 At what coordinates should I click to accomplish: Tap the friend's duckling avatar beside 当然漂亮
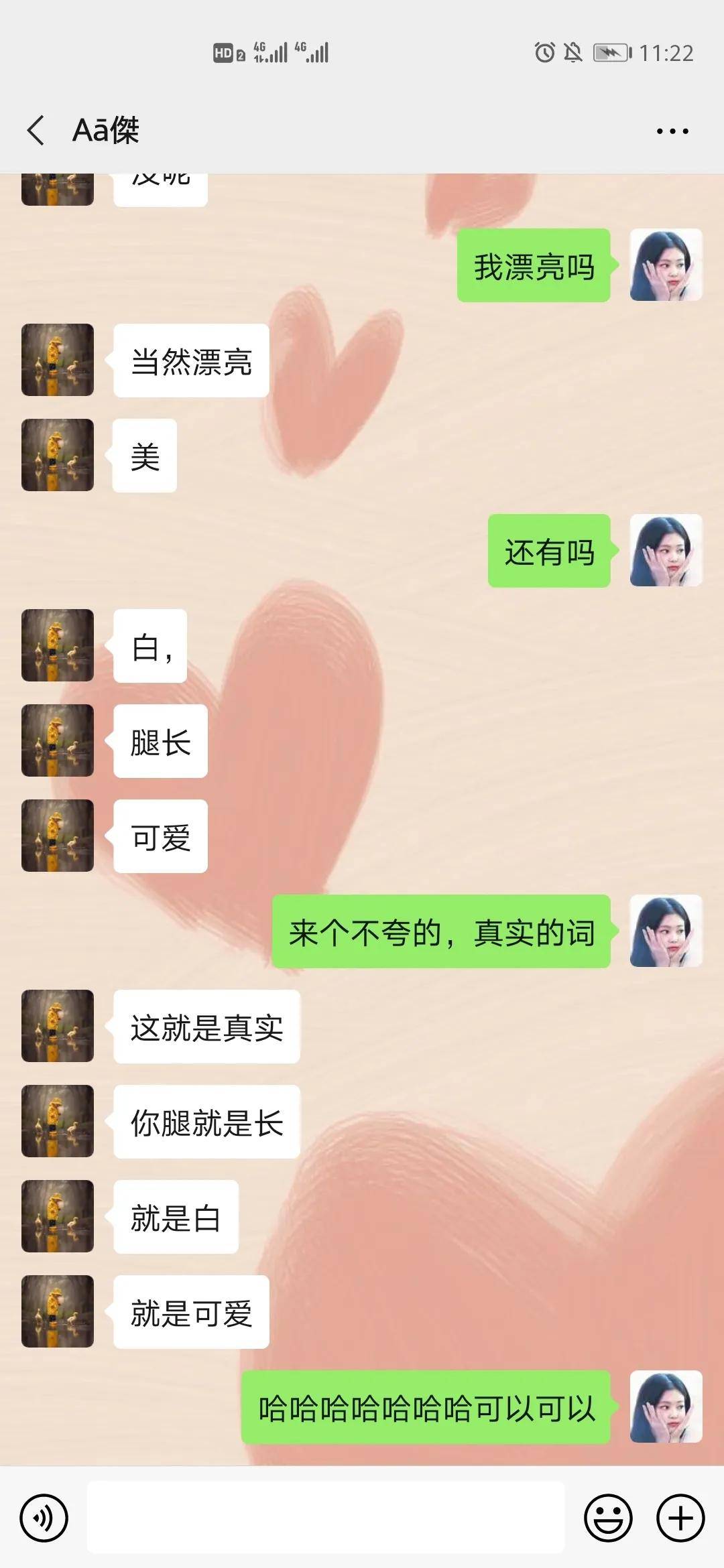pyautogui.click(x=58, y=361)
